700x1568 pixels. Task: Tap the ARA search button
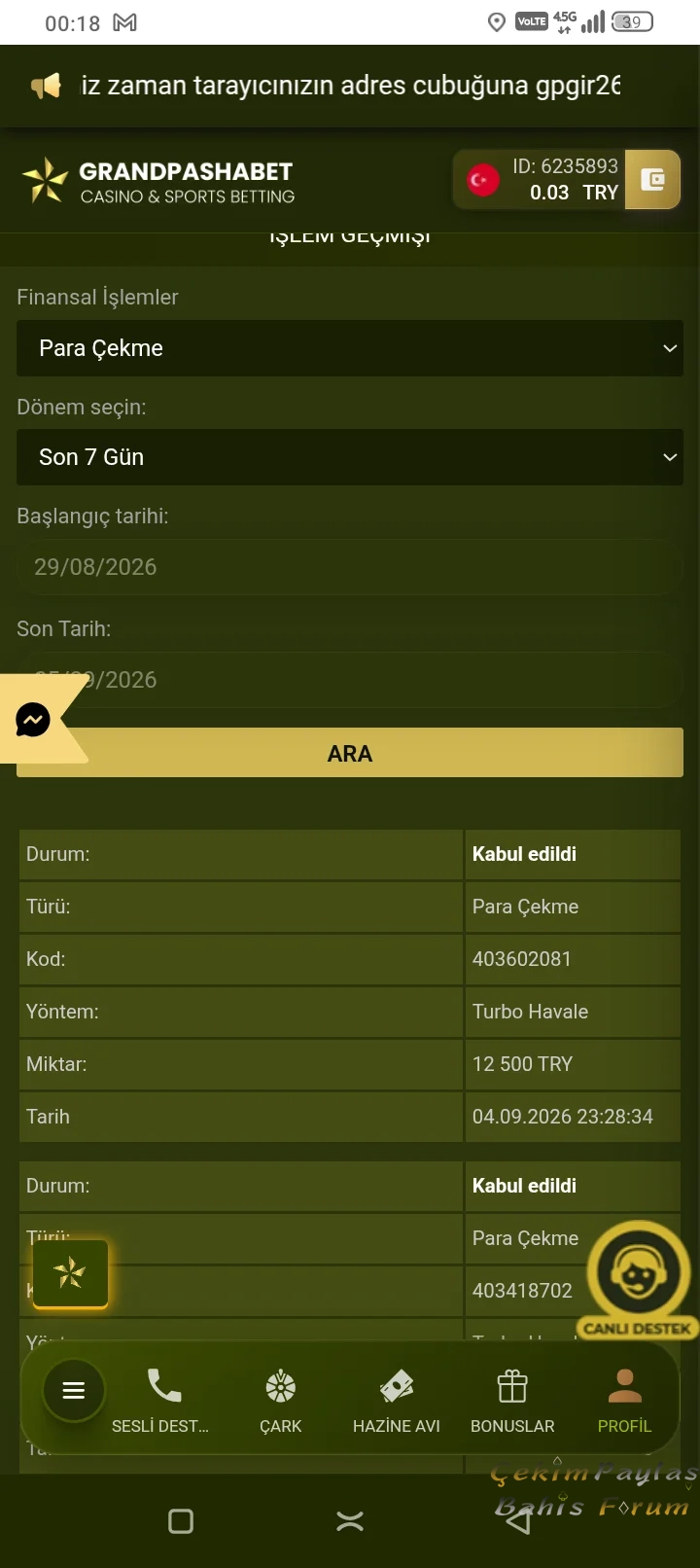pos(350,753)
